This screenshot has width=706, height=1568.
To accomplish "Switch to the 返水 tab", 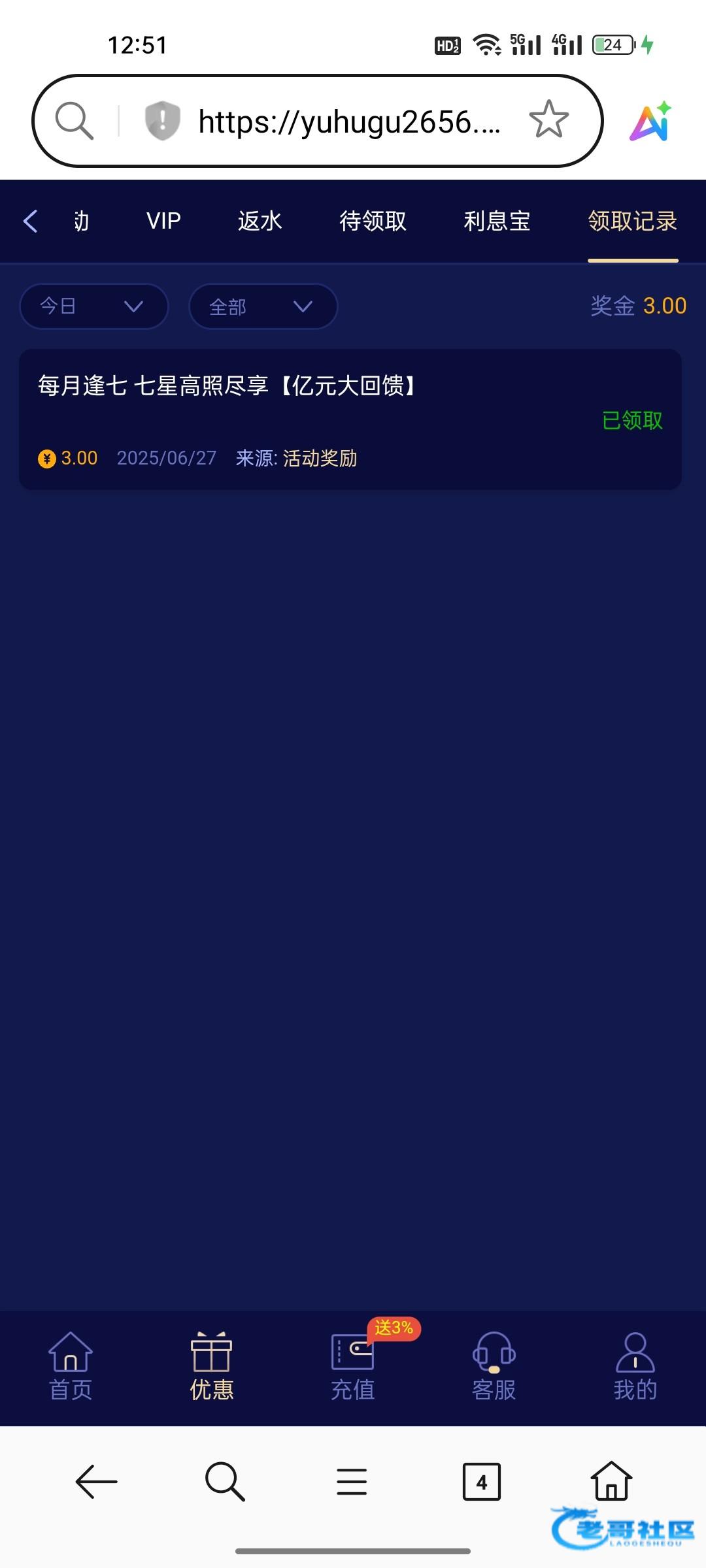I will point(260,221).
